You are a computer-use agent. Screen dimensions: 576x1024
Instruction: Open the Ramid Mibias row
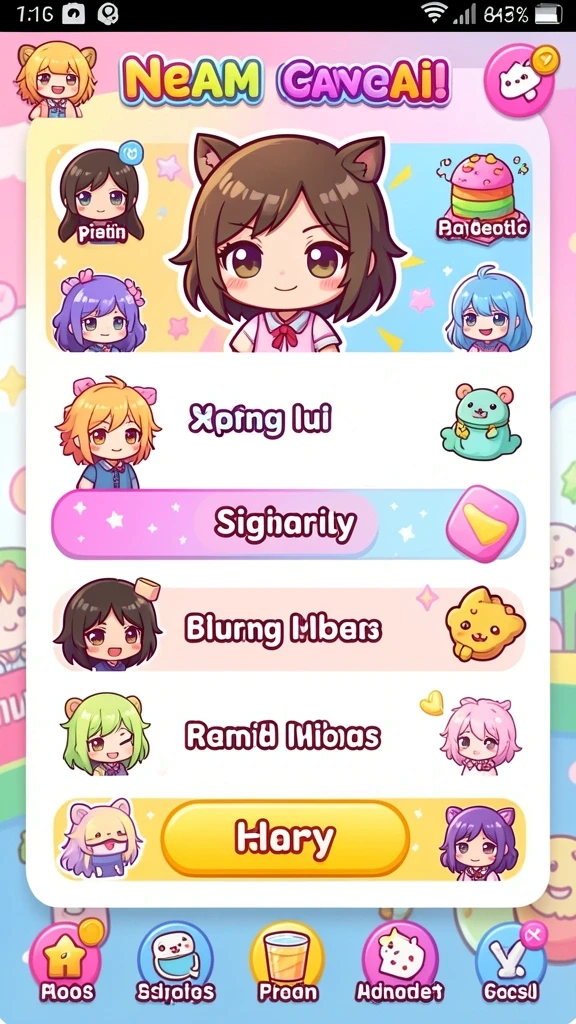(x=288, y=735)
